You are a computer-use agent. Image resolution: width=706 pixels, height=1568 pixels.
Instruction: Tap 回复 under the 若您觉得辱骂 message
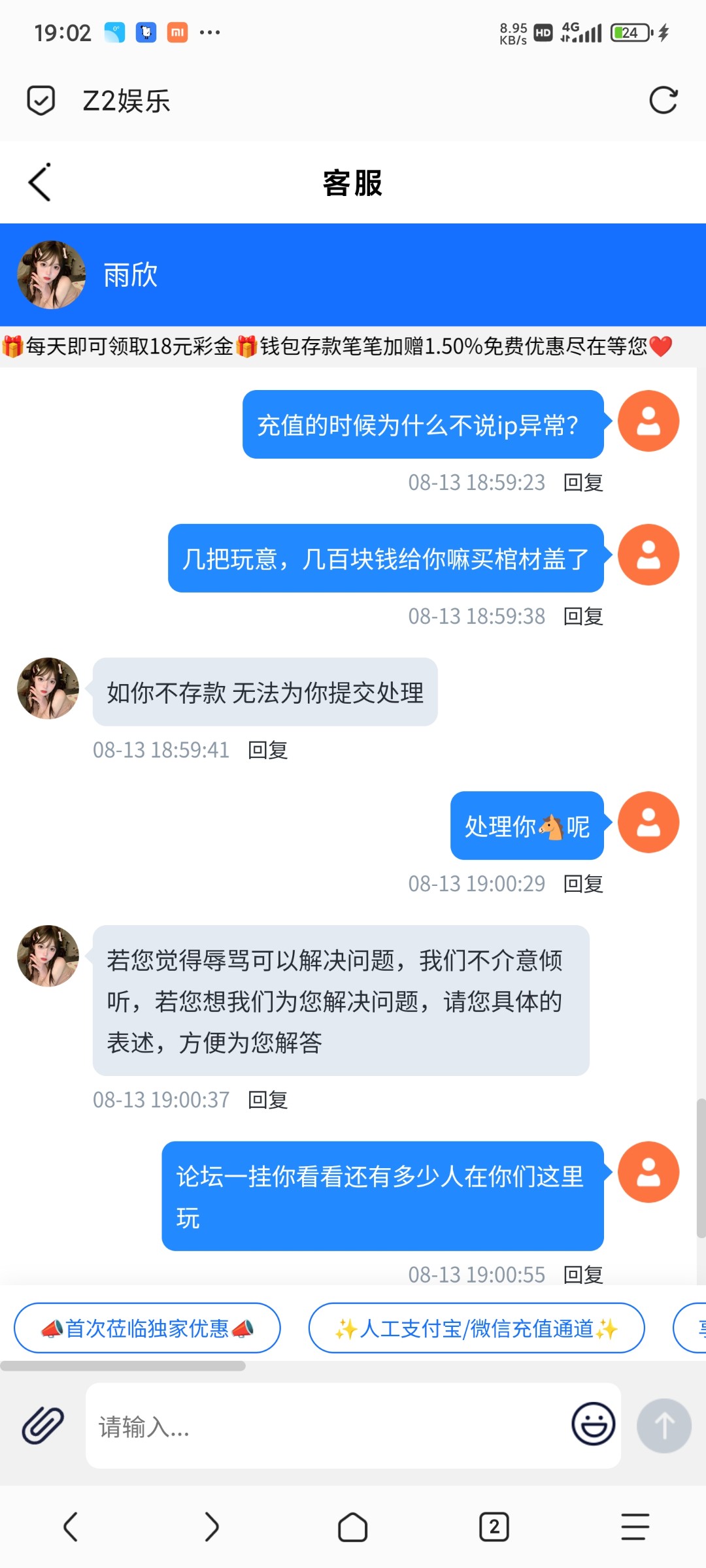[267, 1100]
